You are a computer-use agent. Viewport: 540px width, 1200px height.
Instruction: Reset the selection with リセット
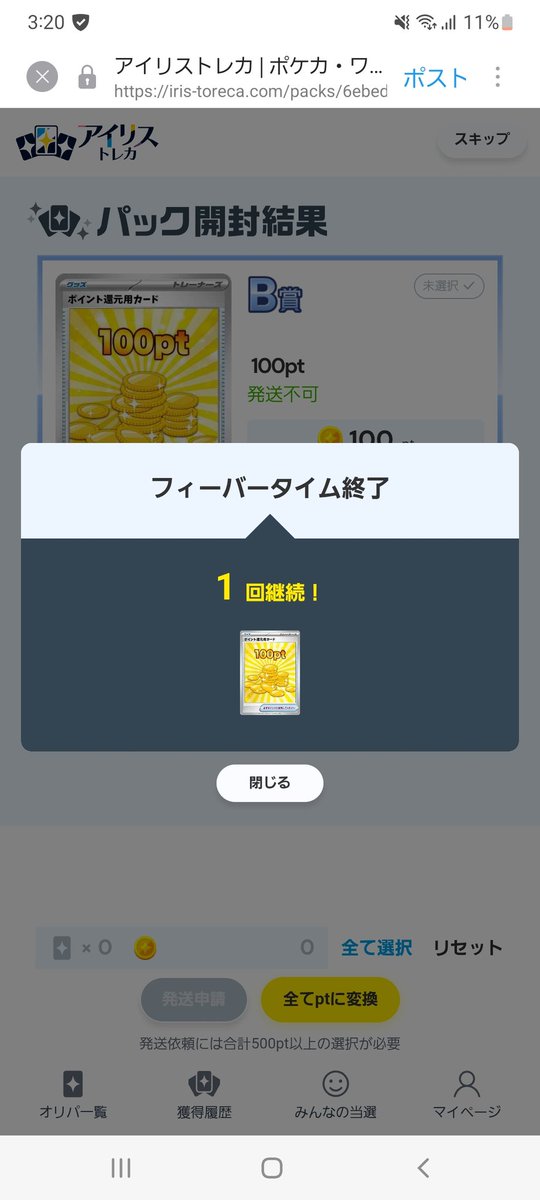pyautogui.click(x=467, y=947)
